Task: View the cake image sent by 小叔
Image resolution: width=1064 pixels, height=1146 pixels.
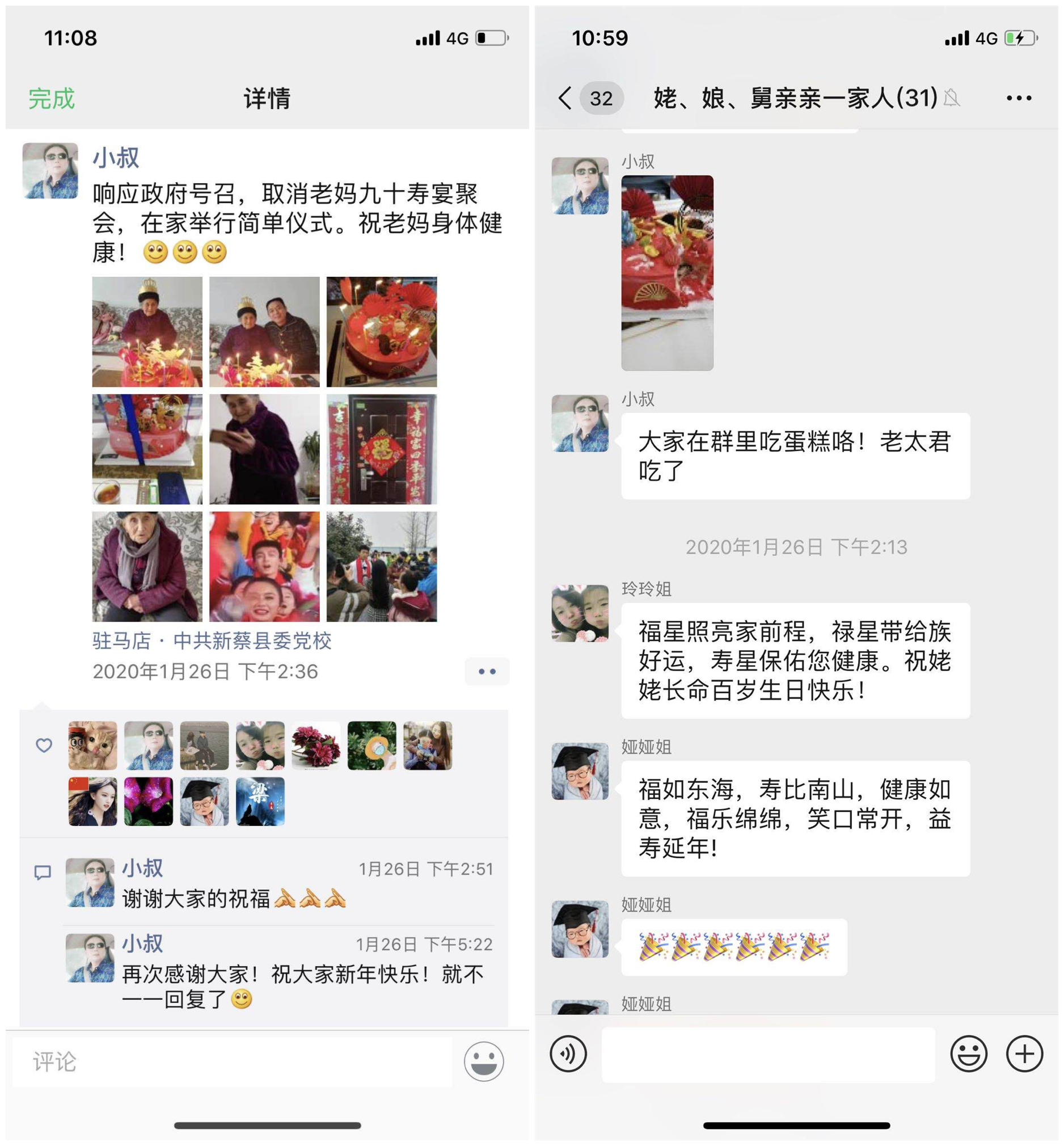Action: coord(667,272)
